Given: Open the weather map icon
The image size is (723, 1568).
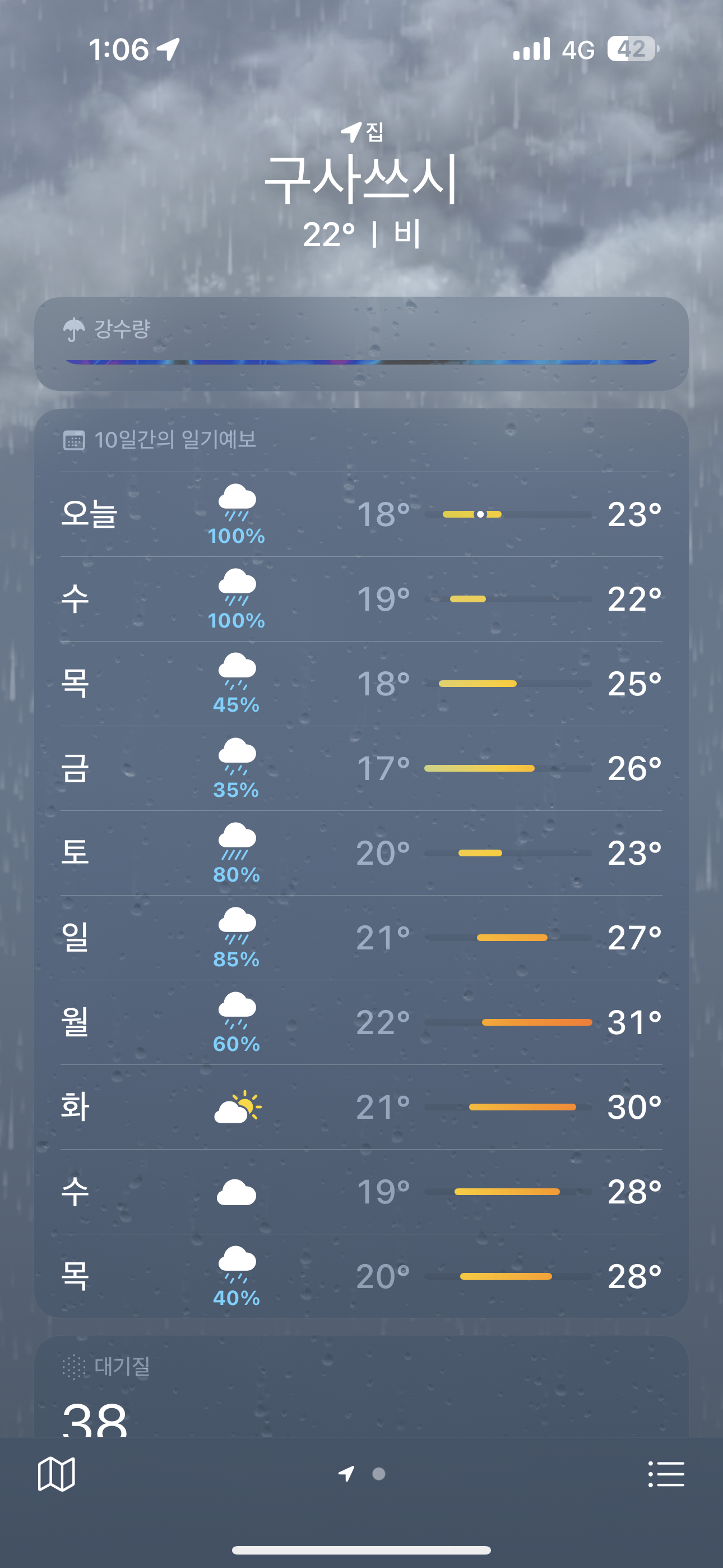Looking at the screenshot, I should (57, 1474).
